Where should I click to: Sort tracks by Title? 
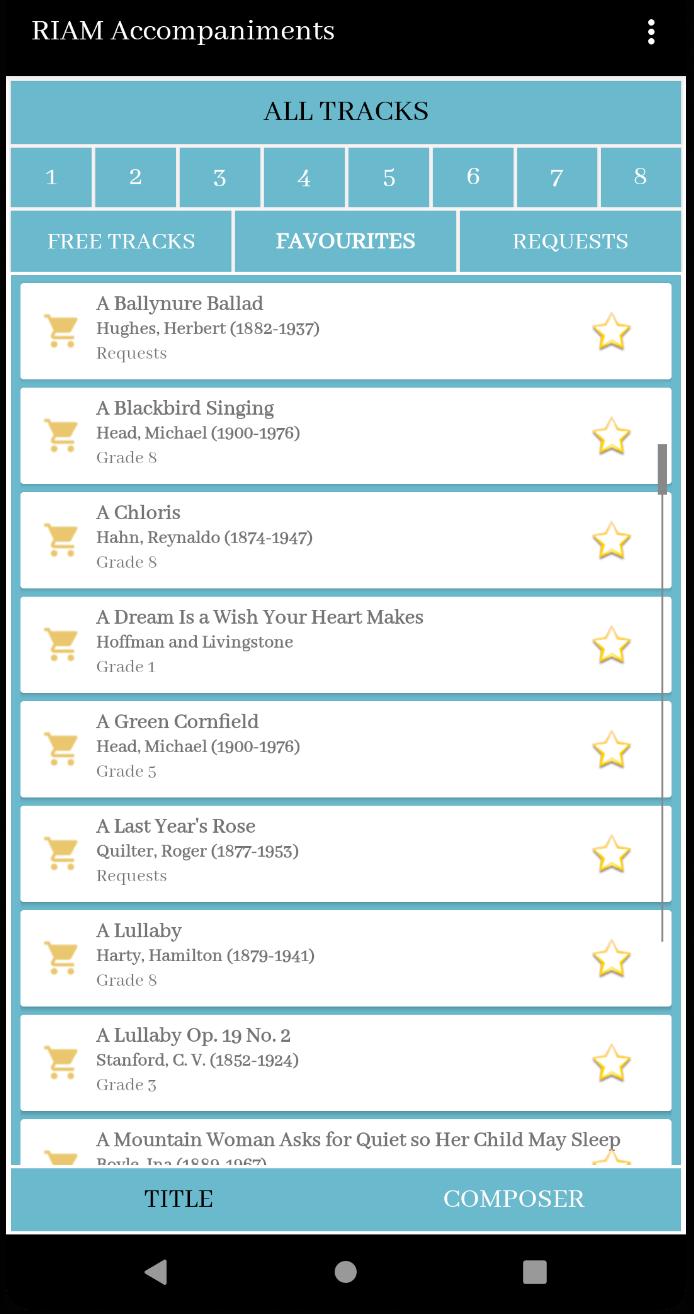178,1199
